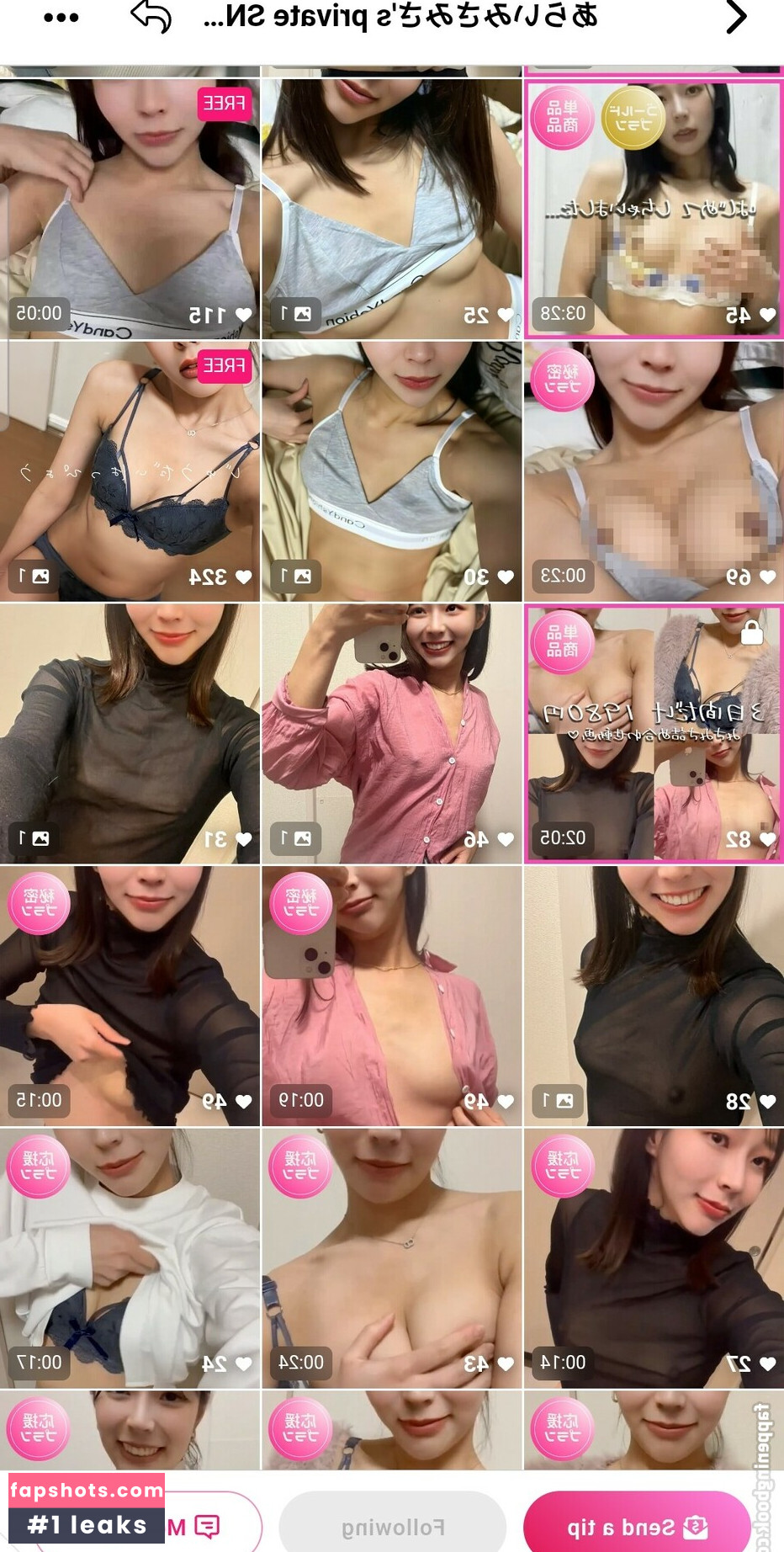Play the 00:19 video post
The height and width of the screenshot is (1552, 784).
[392, 997]
